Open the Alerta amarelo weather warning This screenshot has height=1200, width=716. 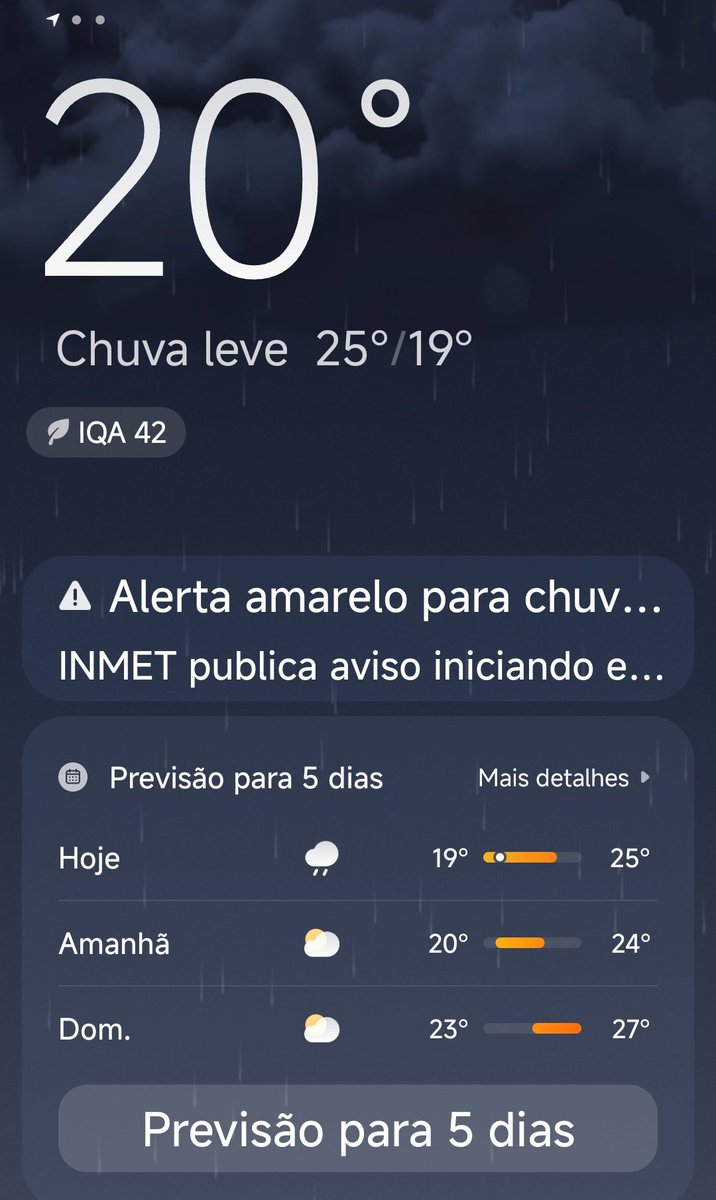click(x=358, y=630)
